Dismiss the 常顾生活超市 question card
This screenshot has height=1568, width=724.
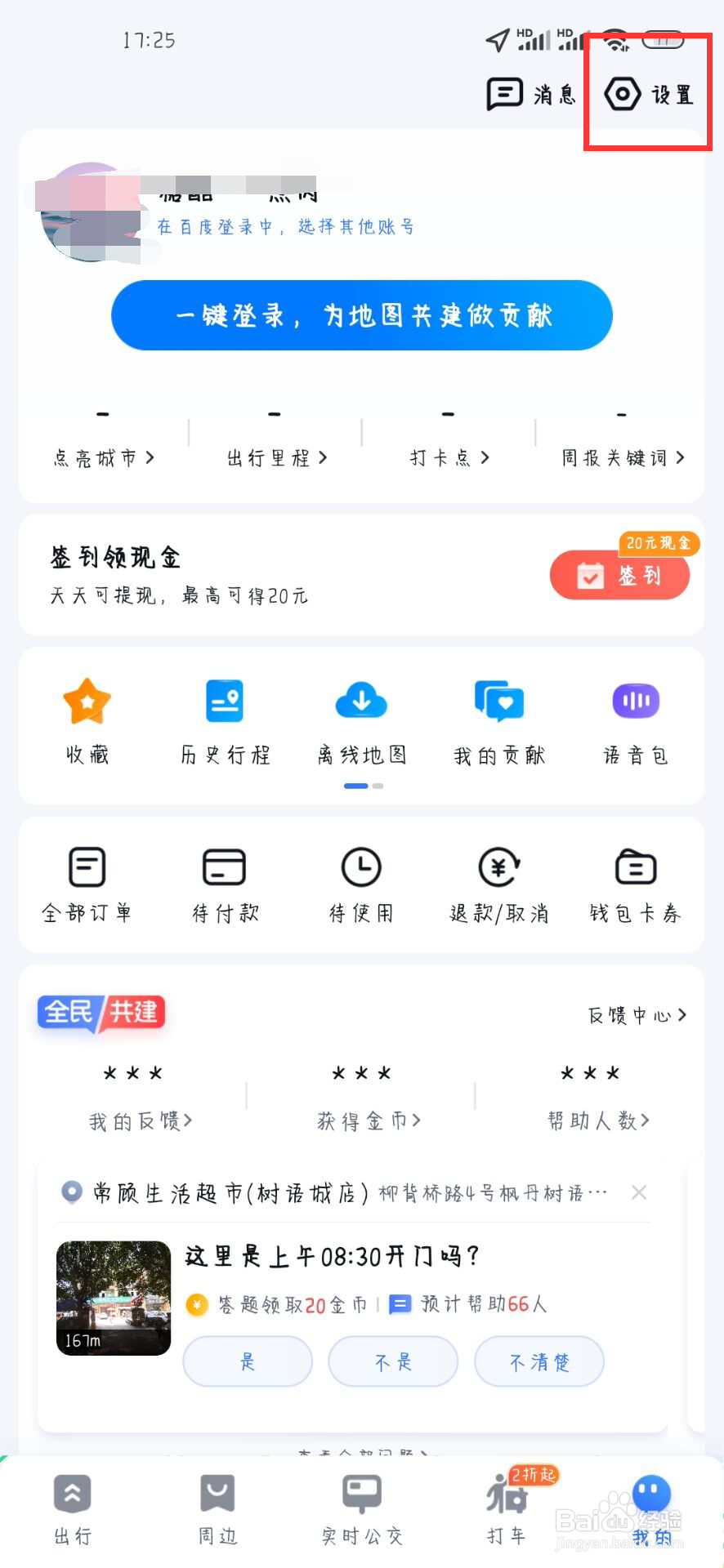[x=639, y=1193]
